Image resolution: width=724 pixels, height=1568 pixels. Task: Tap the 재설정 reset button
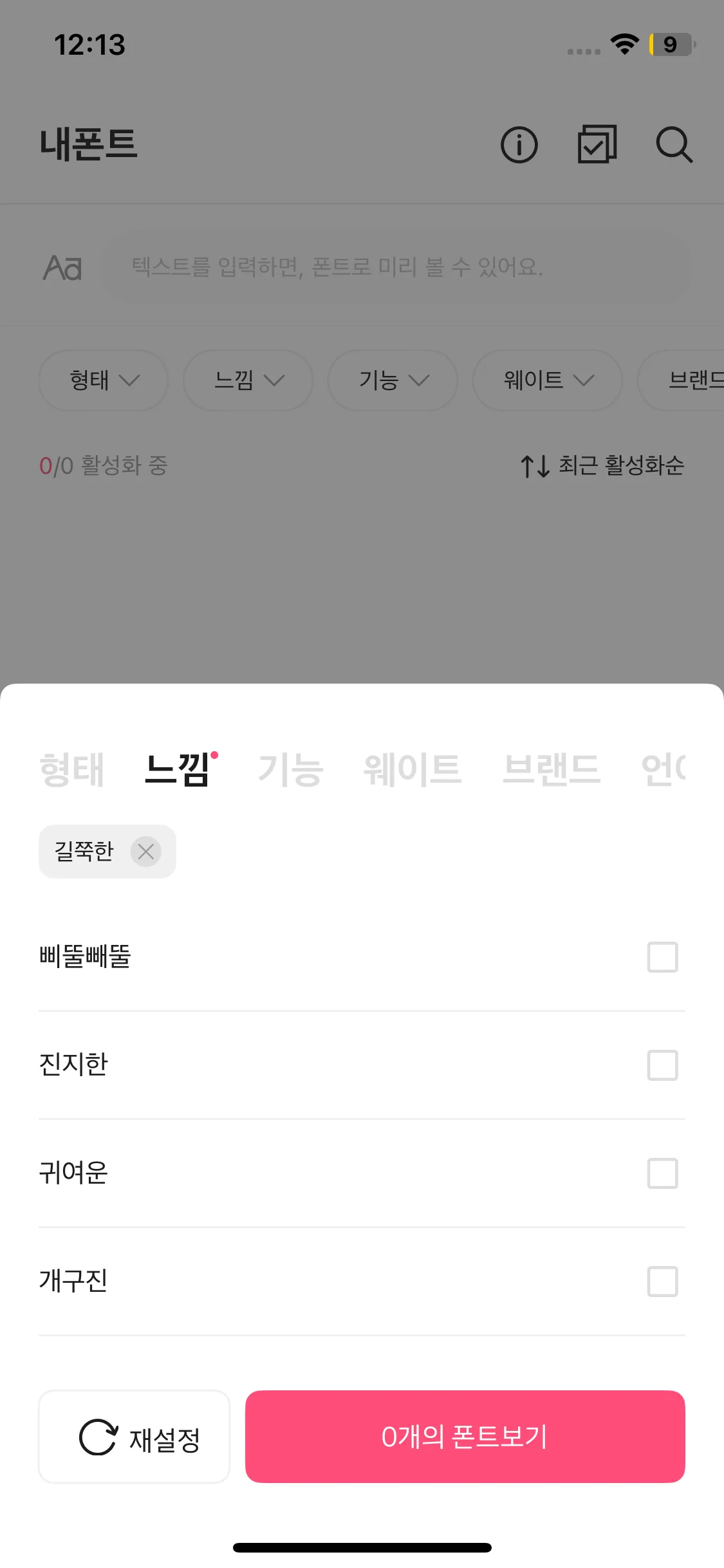pyautogui.click(x=135, y=1437)
